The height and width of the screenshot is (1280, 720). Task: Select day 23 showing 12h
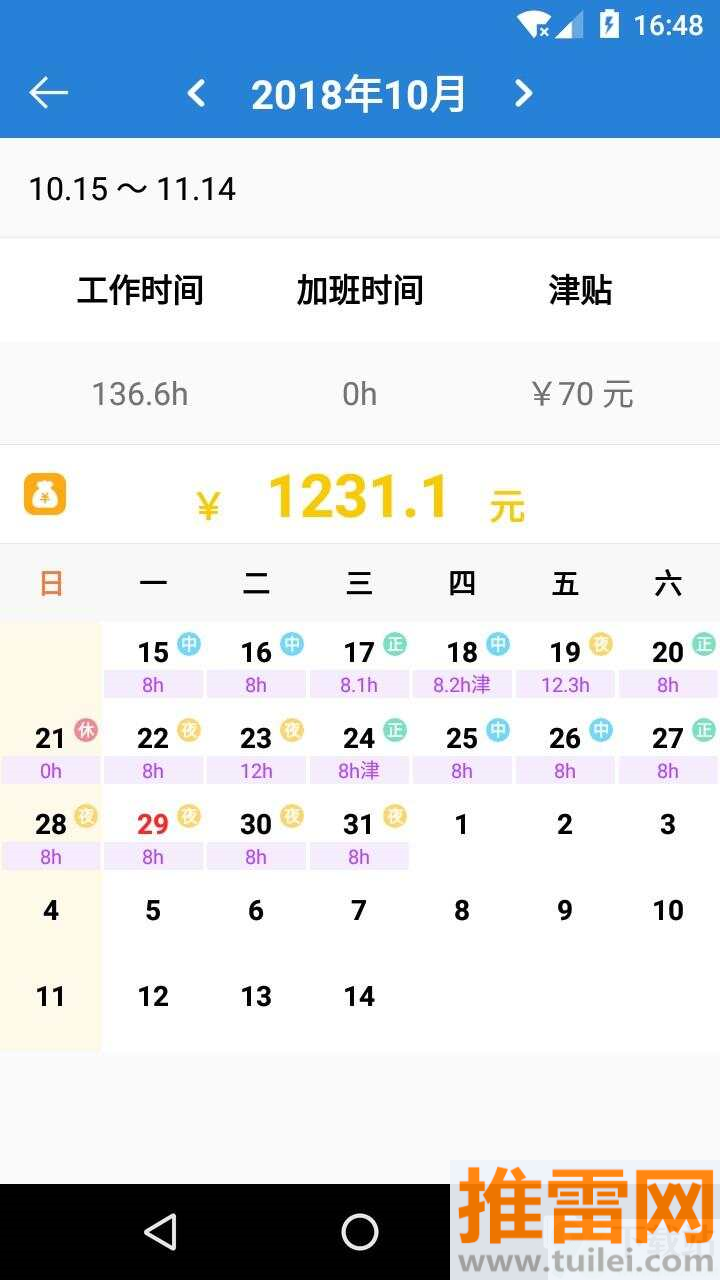(257, 750)
